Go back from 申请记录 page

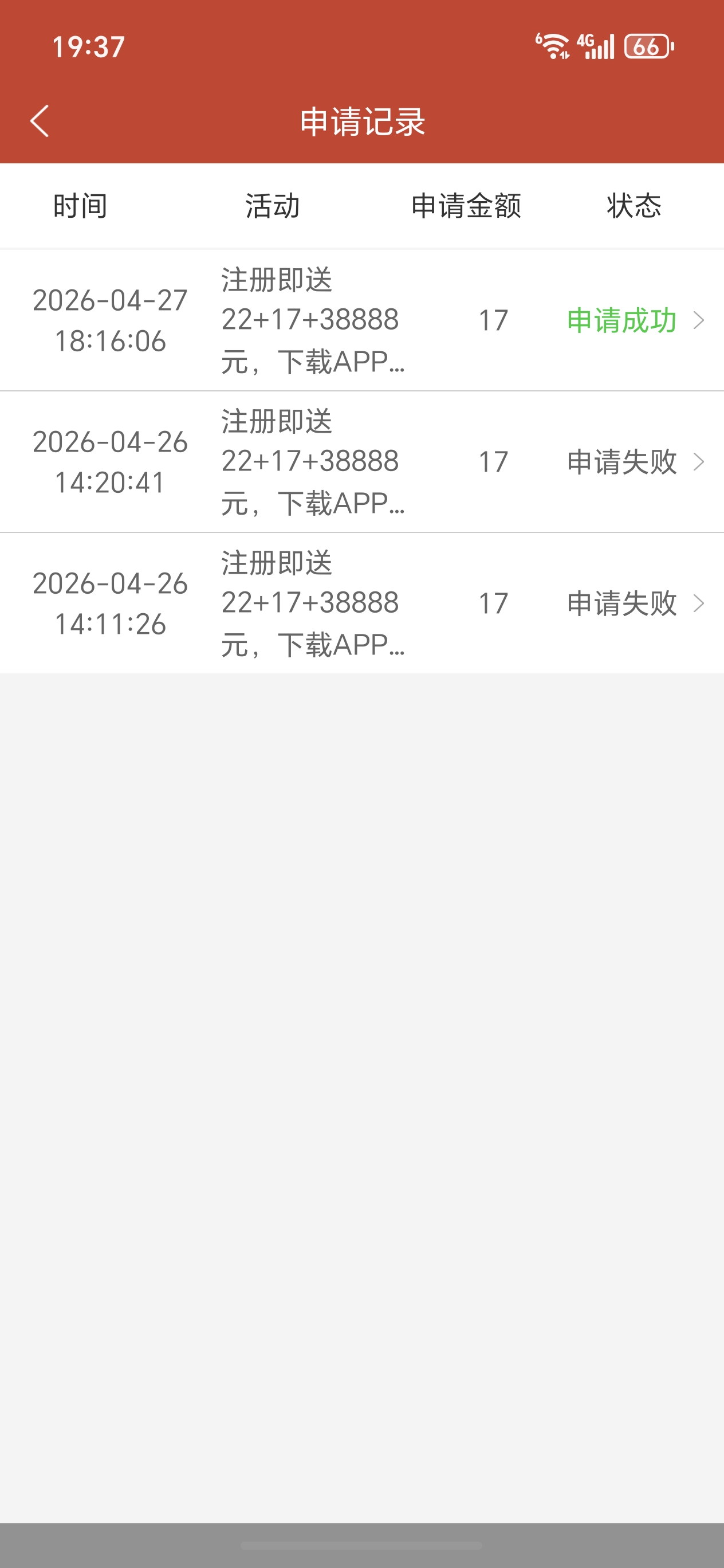pos(40,121)
